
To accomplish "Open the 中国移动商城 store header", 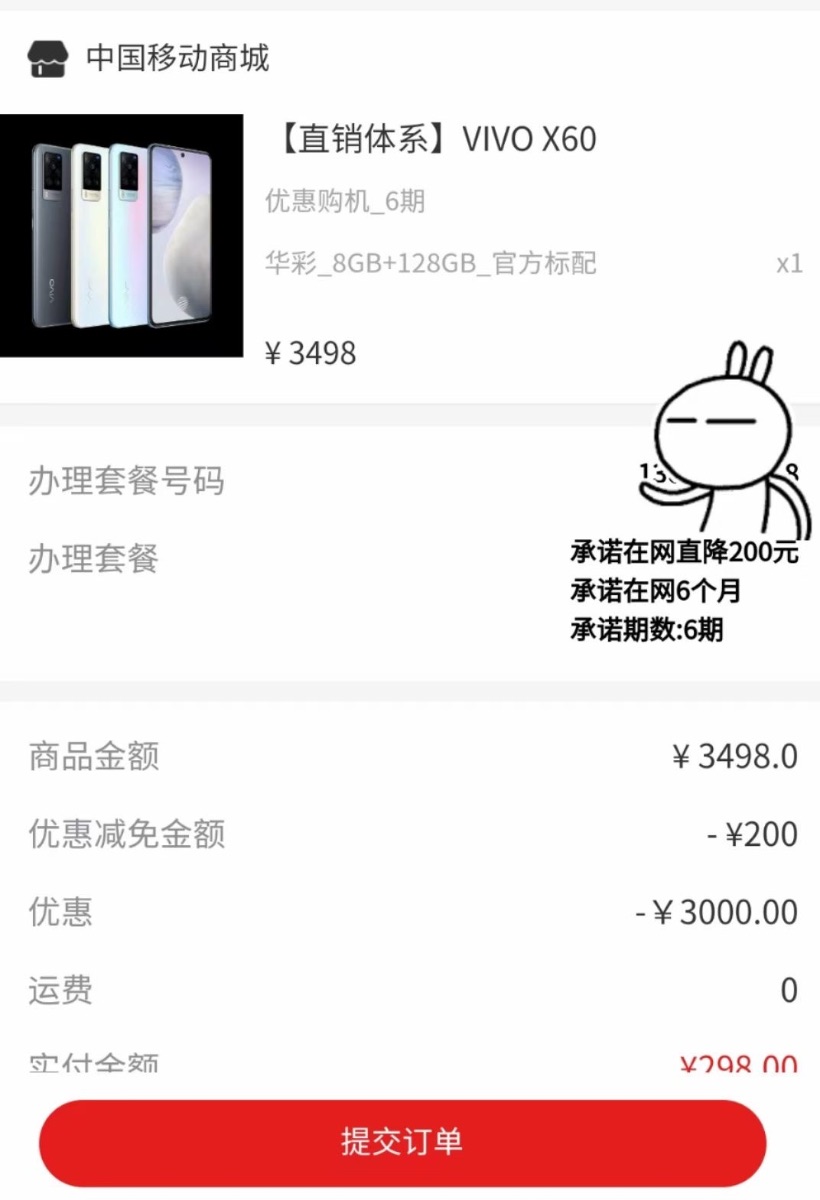I will pos(150,58).
